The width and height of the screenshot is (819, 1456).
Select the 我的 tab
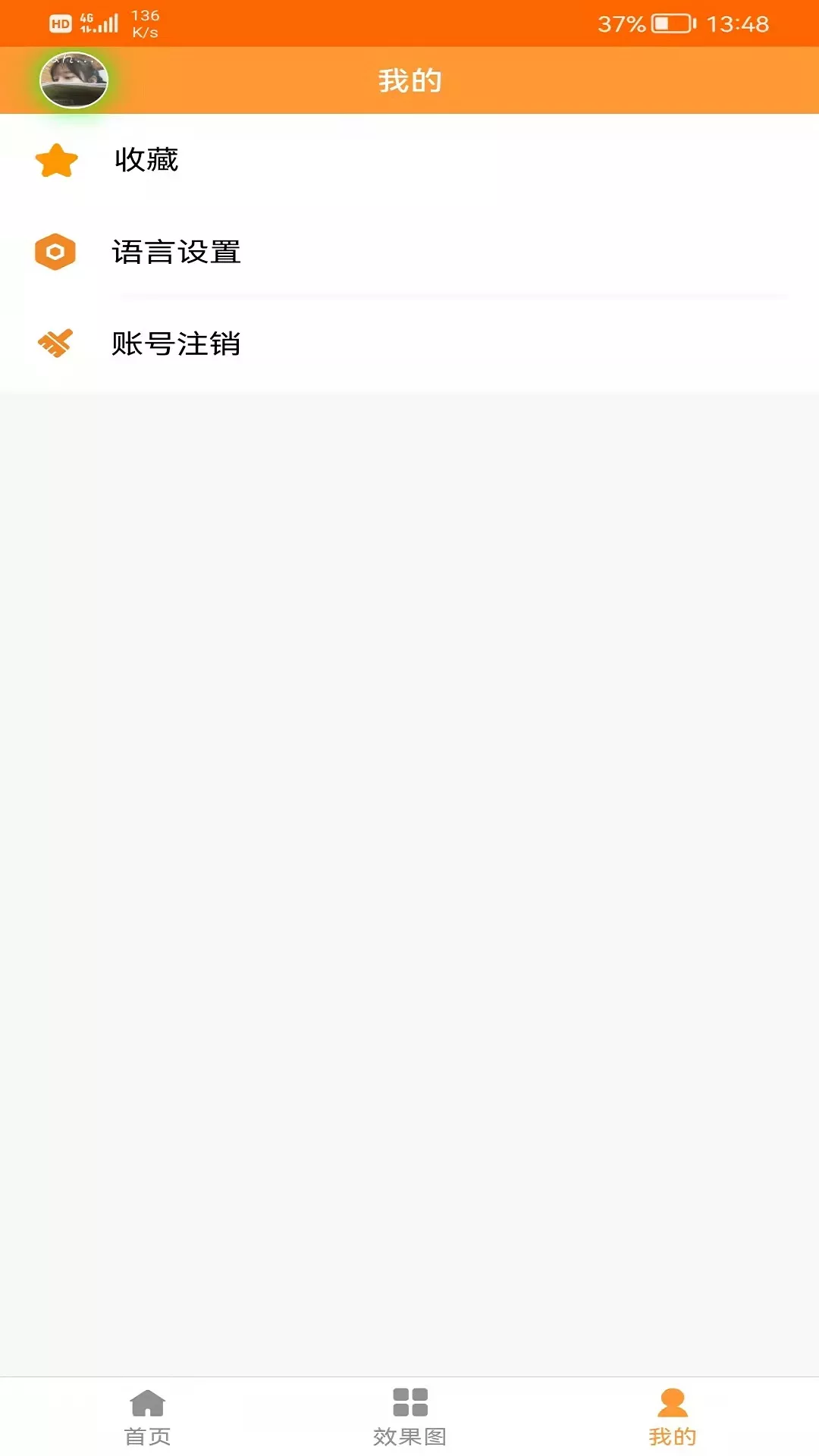point(672,1417)
